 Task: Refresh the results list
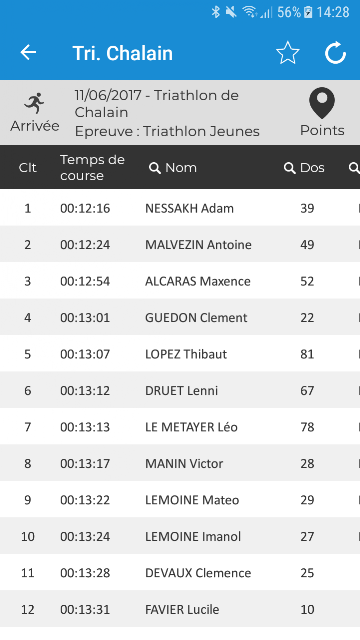pos(336,53)
